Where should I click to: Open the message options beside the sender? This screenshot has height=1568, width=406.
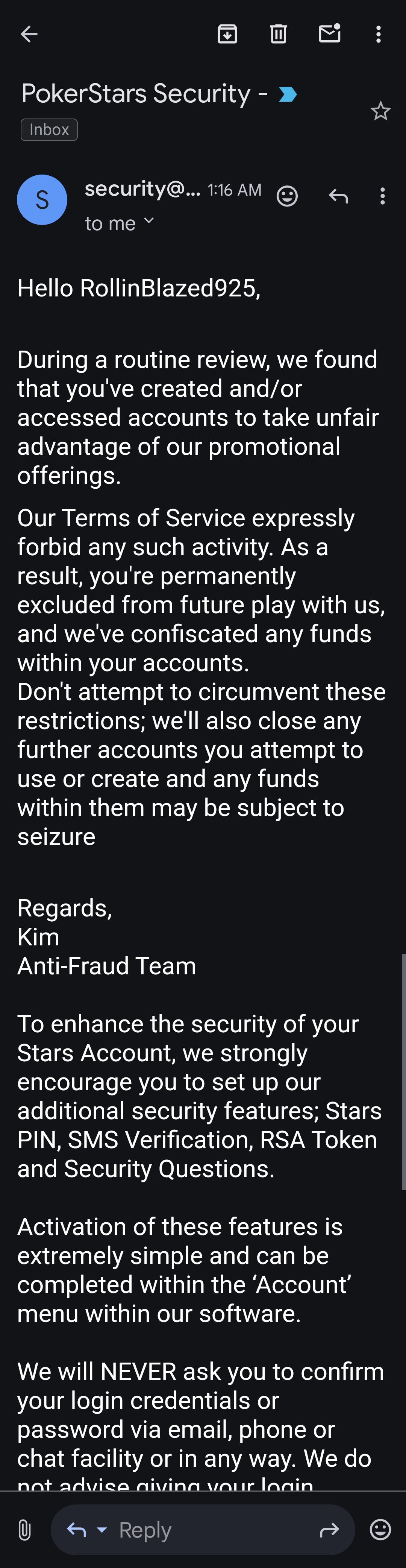point(382,196)
